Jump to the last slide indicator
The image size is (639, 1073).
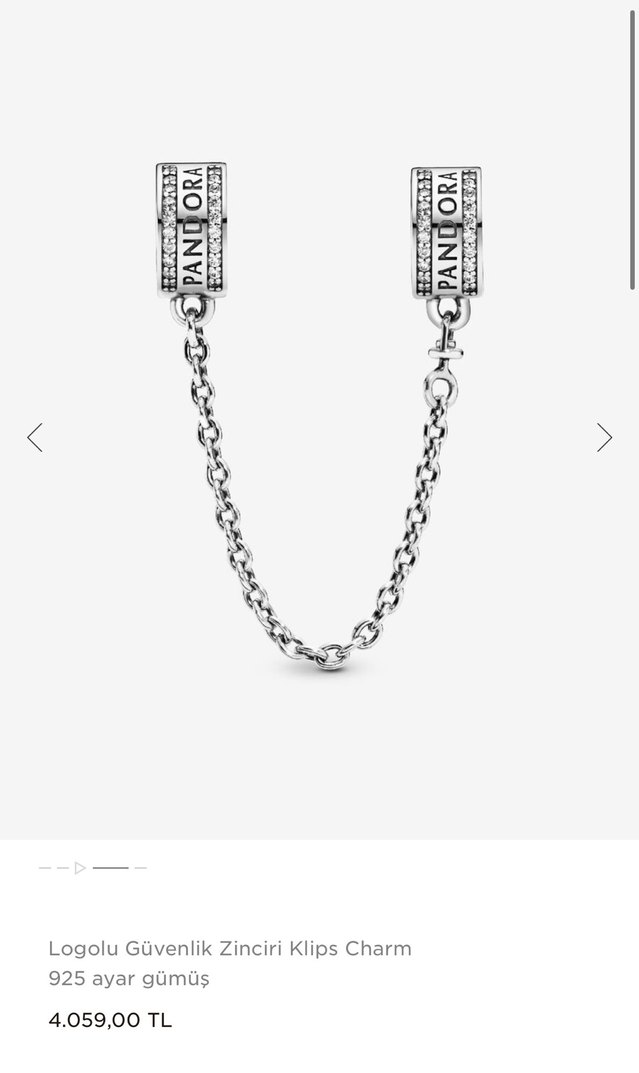click(141, 868)
